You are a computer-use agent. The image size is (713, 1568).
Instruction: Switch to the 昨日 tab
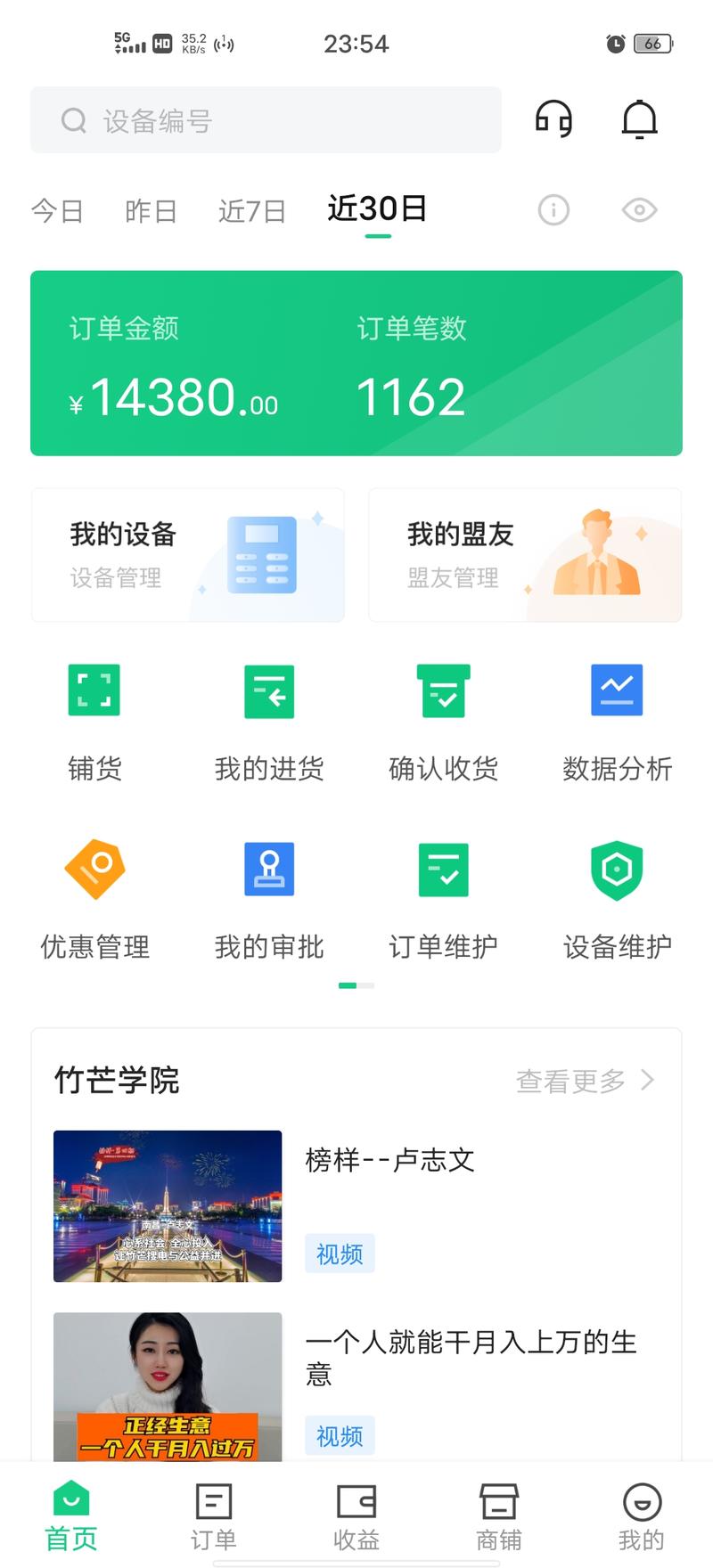pos(151,211)
